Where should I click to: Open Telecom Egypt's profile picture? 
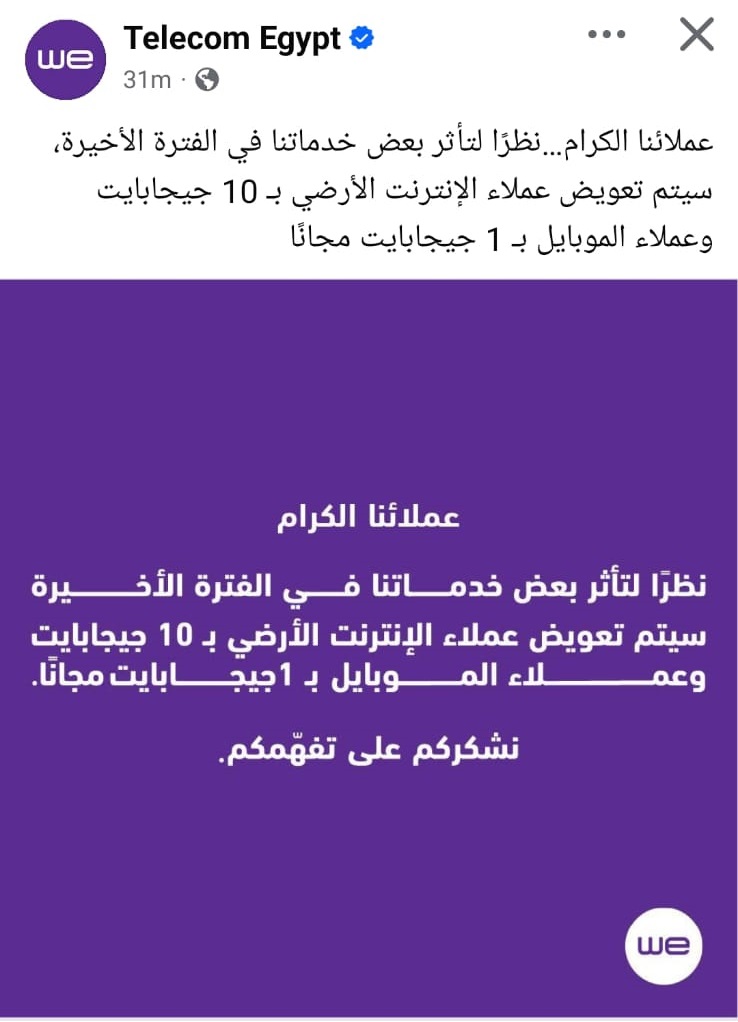[x=65, y=58]
